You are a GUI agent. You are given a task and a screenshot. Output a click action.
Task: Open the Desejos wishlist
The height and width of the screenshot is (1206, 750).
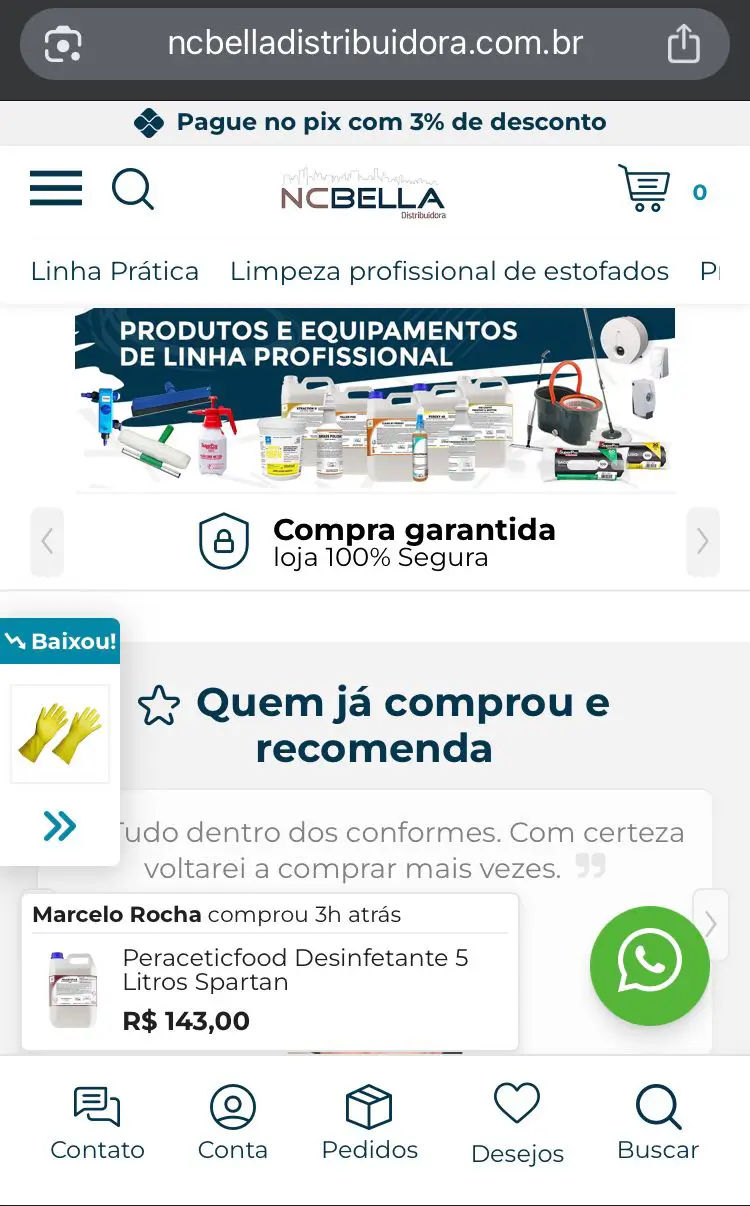click(x=517, y=1125)
